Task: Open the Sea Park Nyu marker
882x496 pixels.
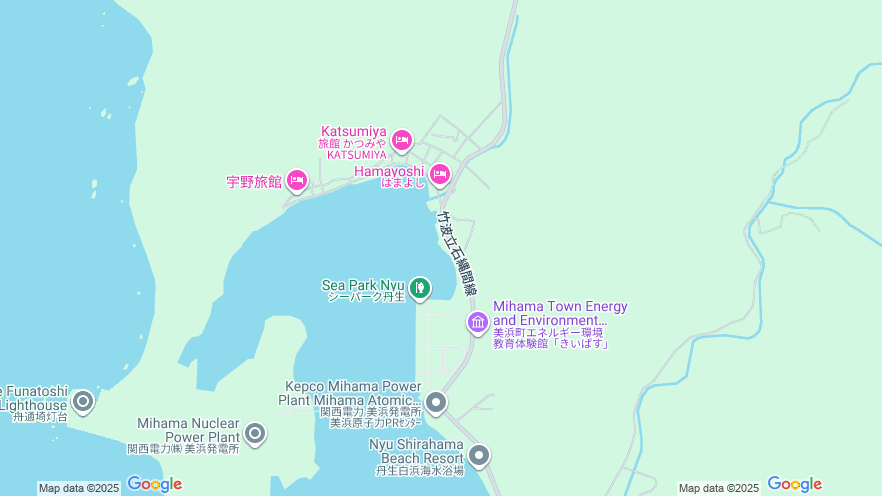Action: click(419, 289)
